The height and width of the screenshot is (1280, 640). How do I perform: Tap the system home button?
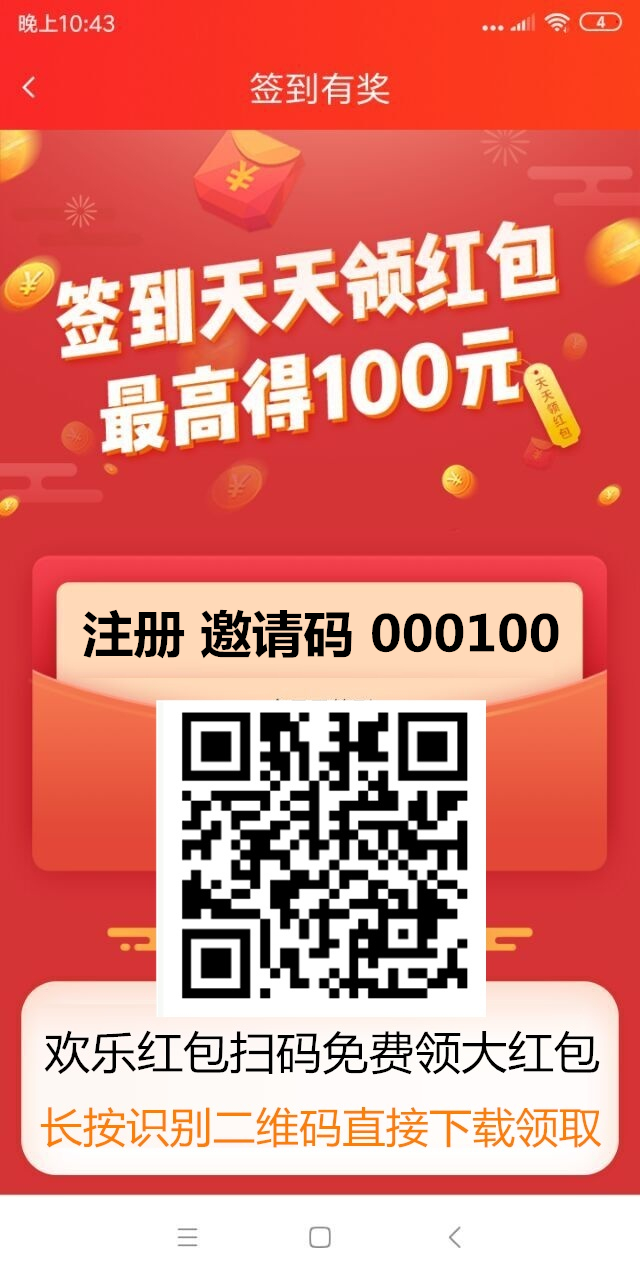[320, 1237]
